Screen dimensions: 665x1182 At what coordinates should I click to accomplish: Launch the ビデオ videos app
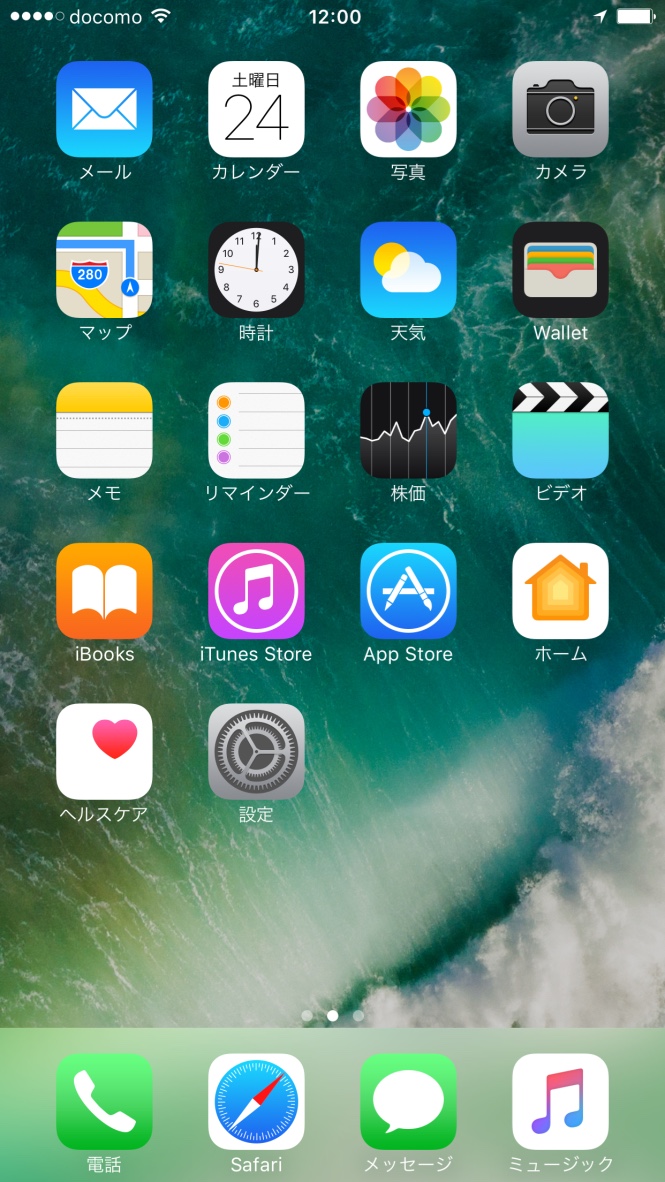[x=560, y=431]
